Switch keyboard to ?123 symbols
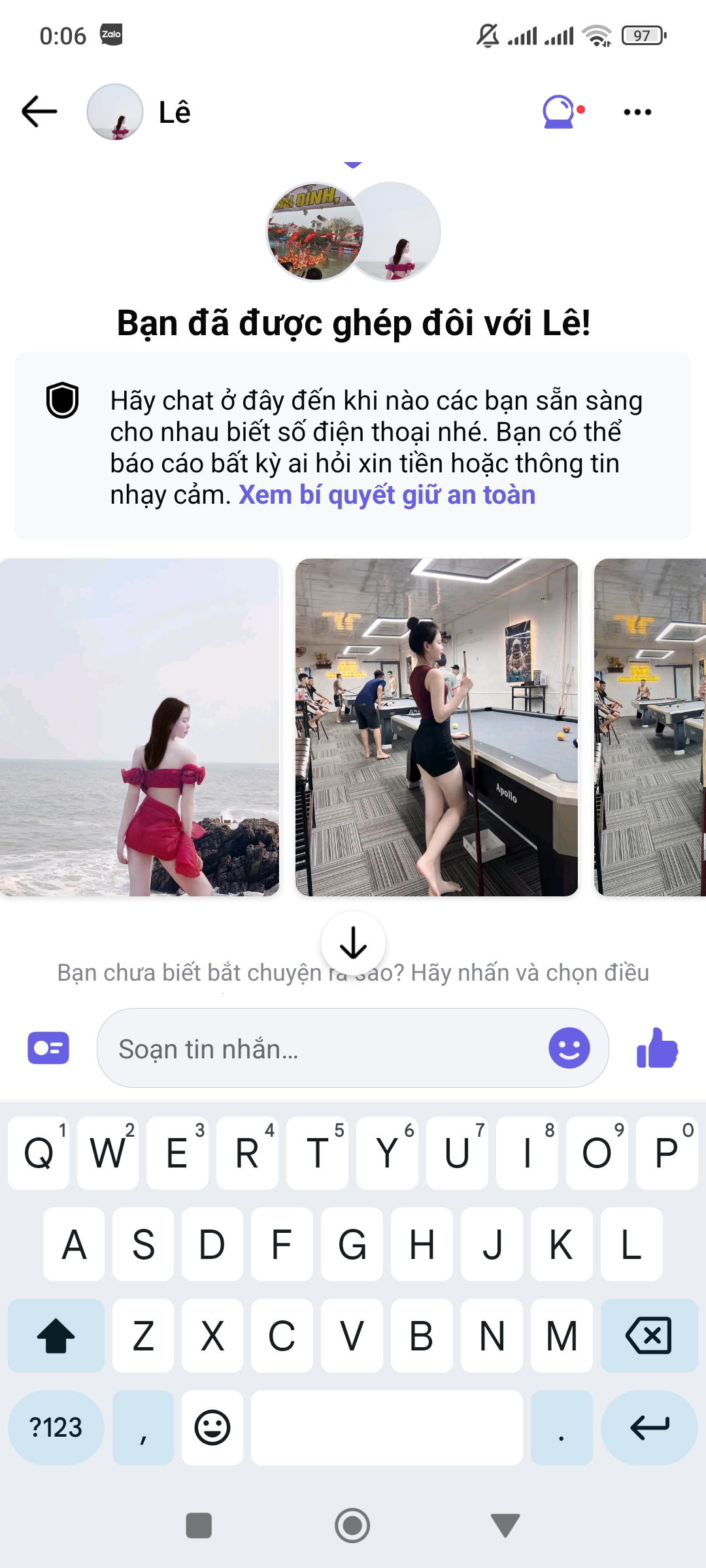706x1568 pixels. click(x=56, y=1428)
